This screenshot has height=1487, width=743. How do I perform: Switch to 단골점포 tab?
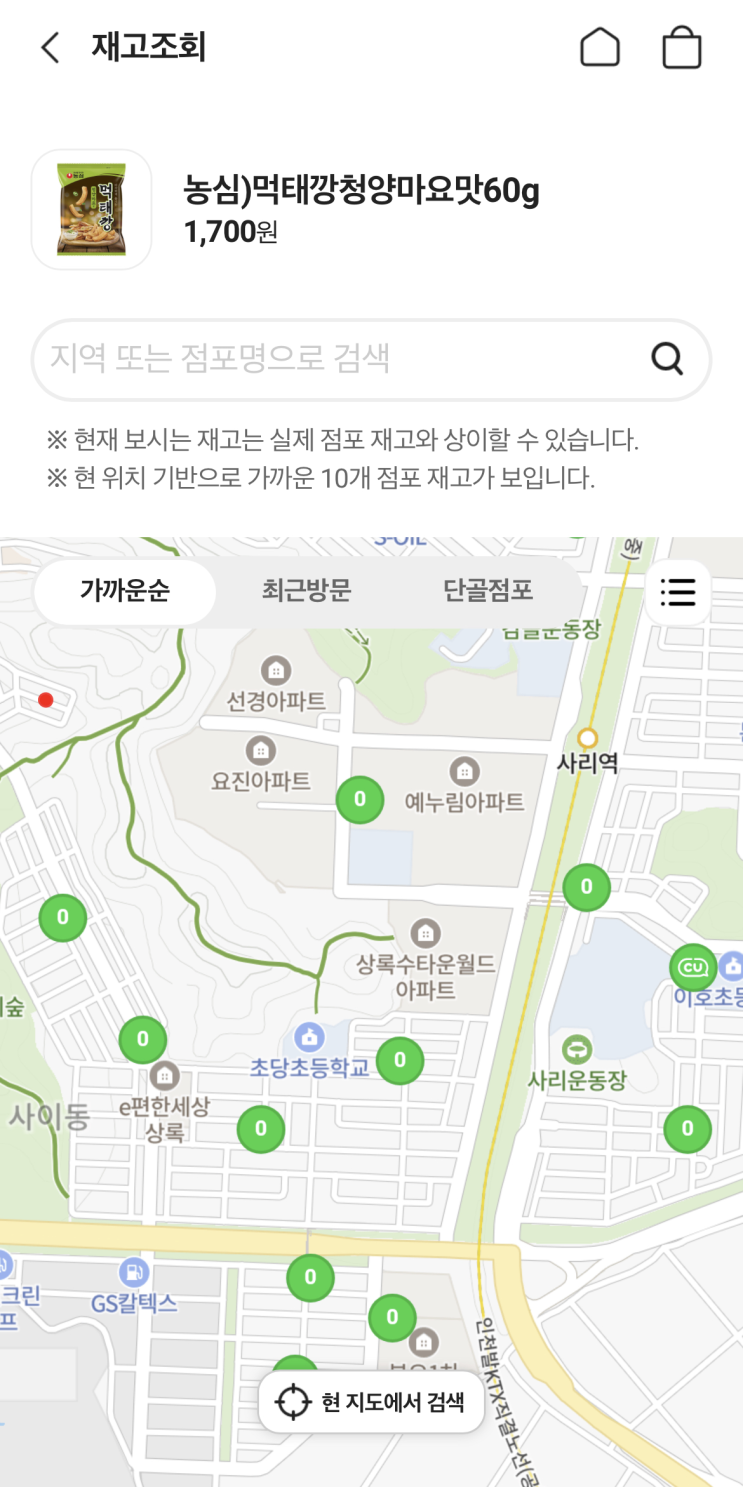[488, 591]
